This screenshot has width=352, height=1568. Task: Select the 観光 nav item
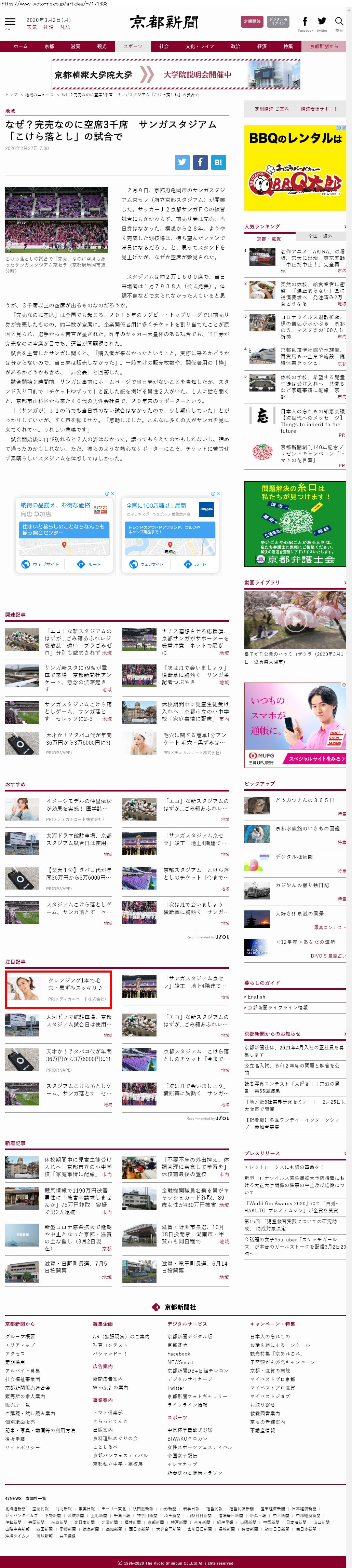click(x=102, y=46)
